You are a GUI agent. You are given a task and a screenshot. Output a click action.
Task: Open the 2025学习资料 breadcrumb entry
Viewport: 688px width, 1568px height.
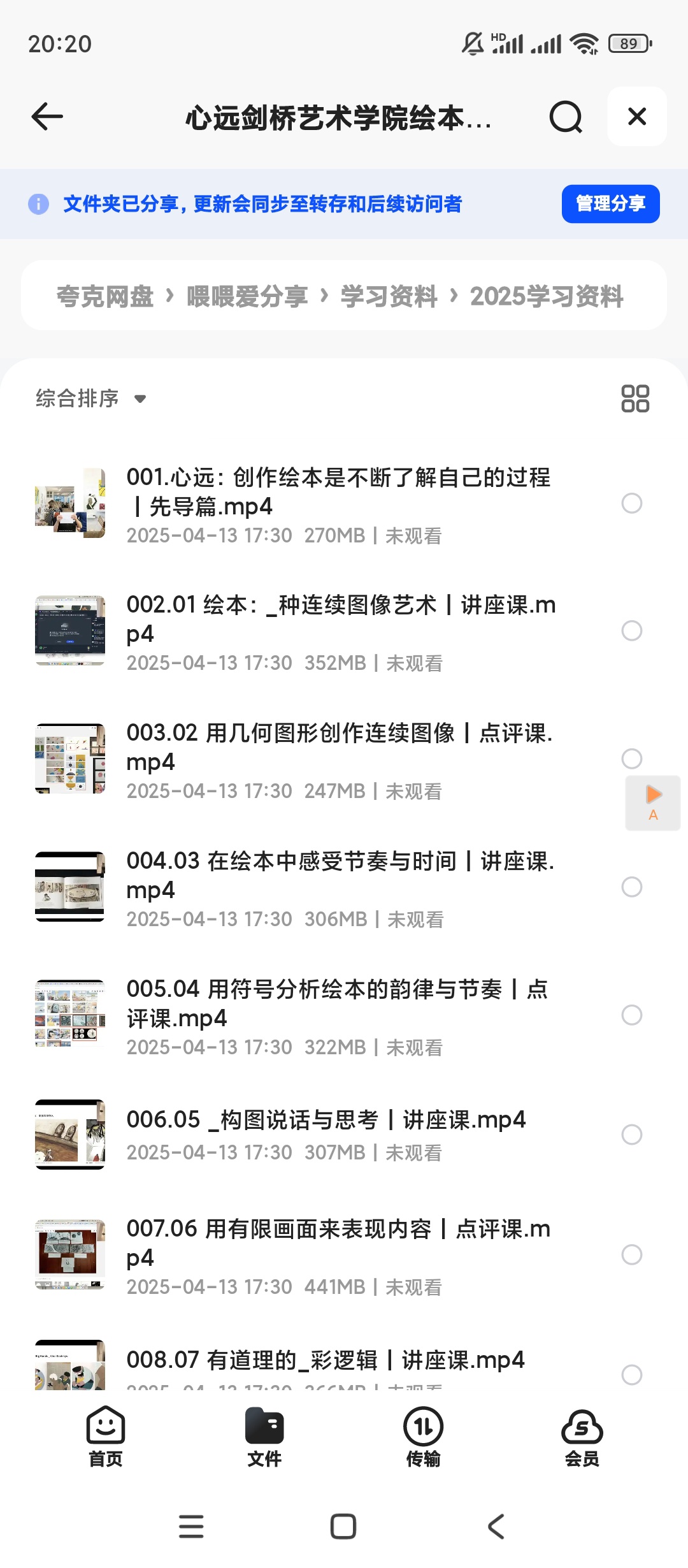(x=547, y=296)
